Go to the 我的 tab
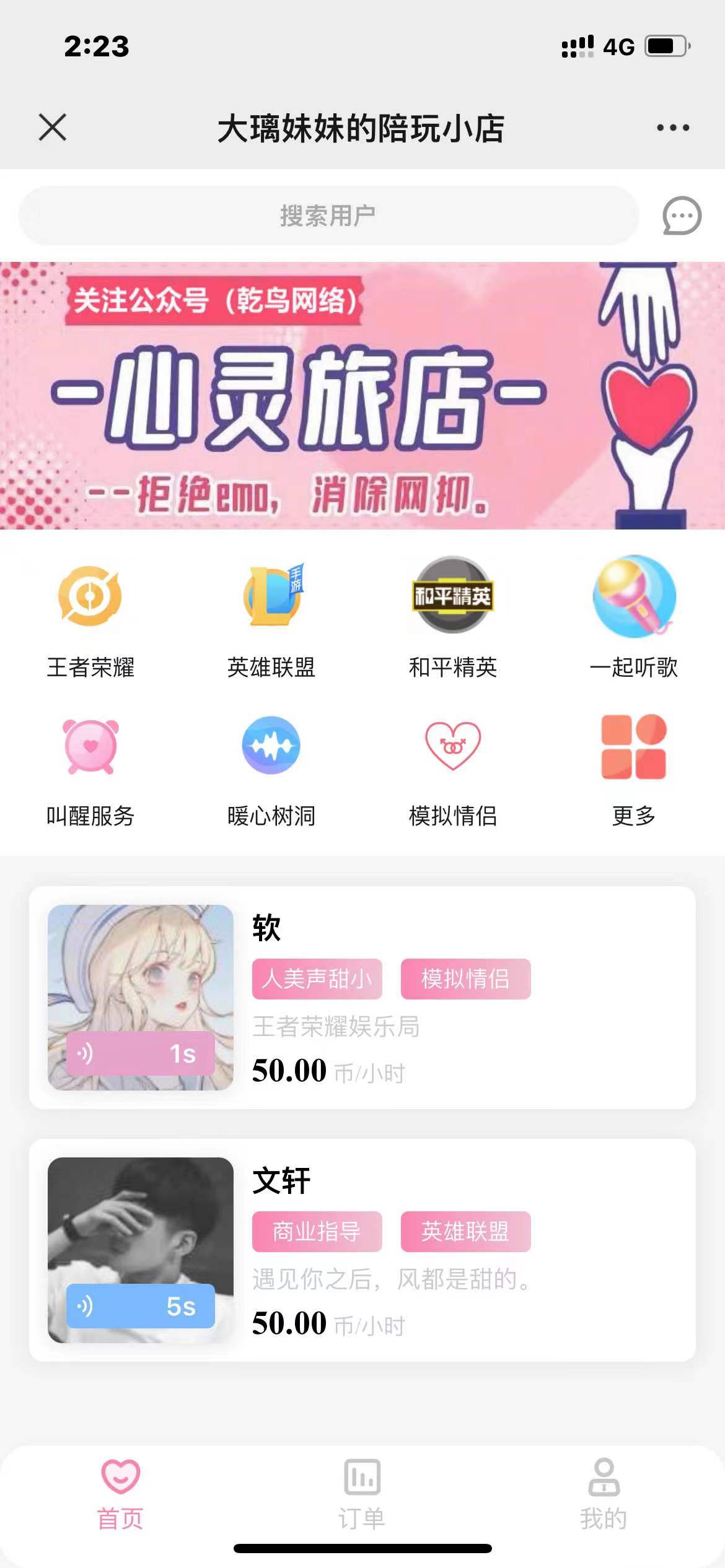This screenshot has width=725, height=1568. coord(604,1492)
